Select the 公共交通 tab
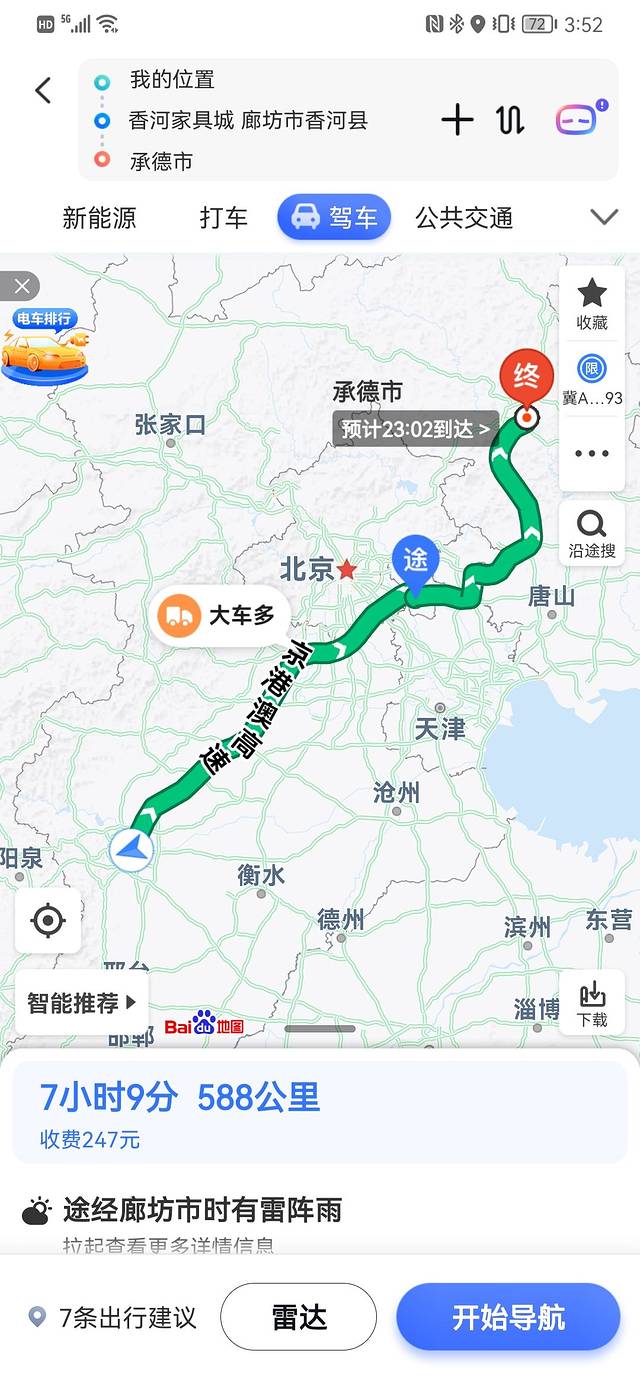 click(464, 218)
